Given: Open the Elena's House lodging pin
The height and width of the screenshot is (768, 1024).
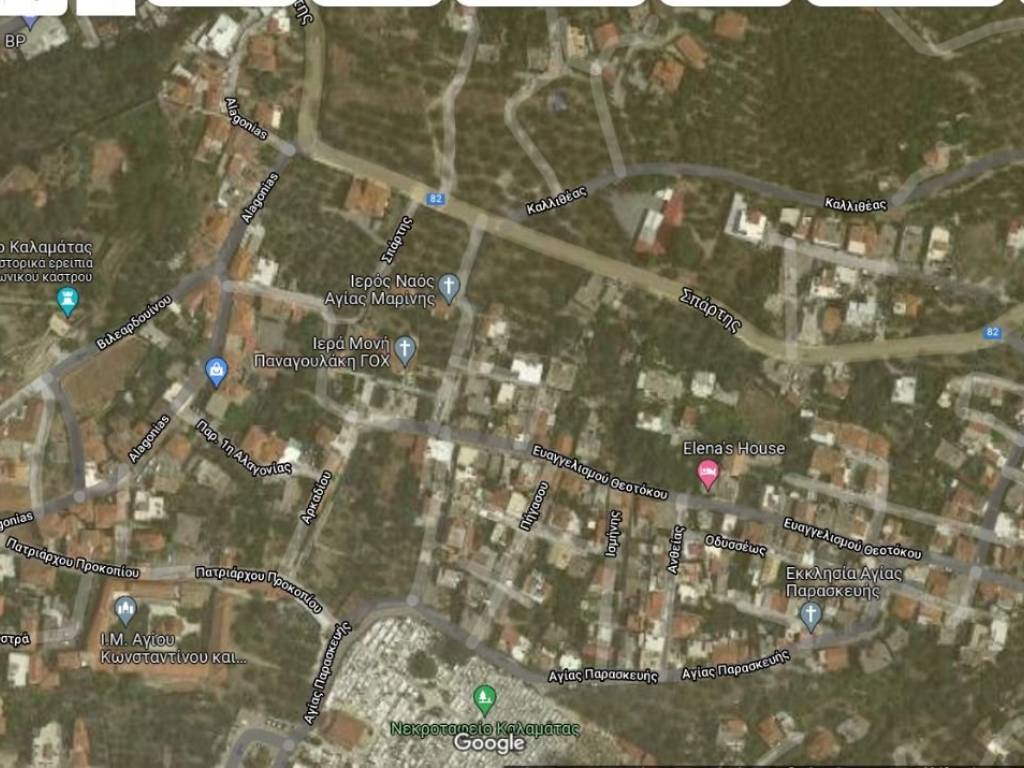Looking at the screenshot, I should (708, 473).
